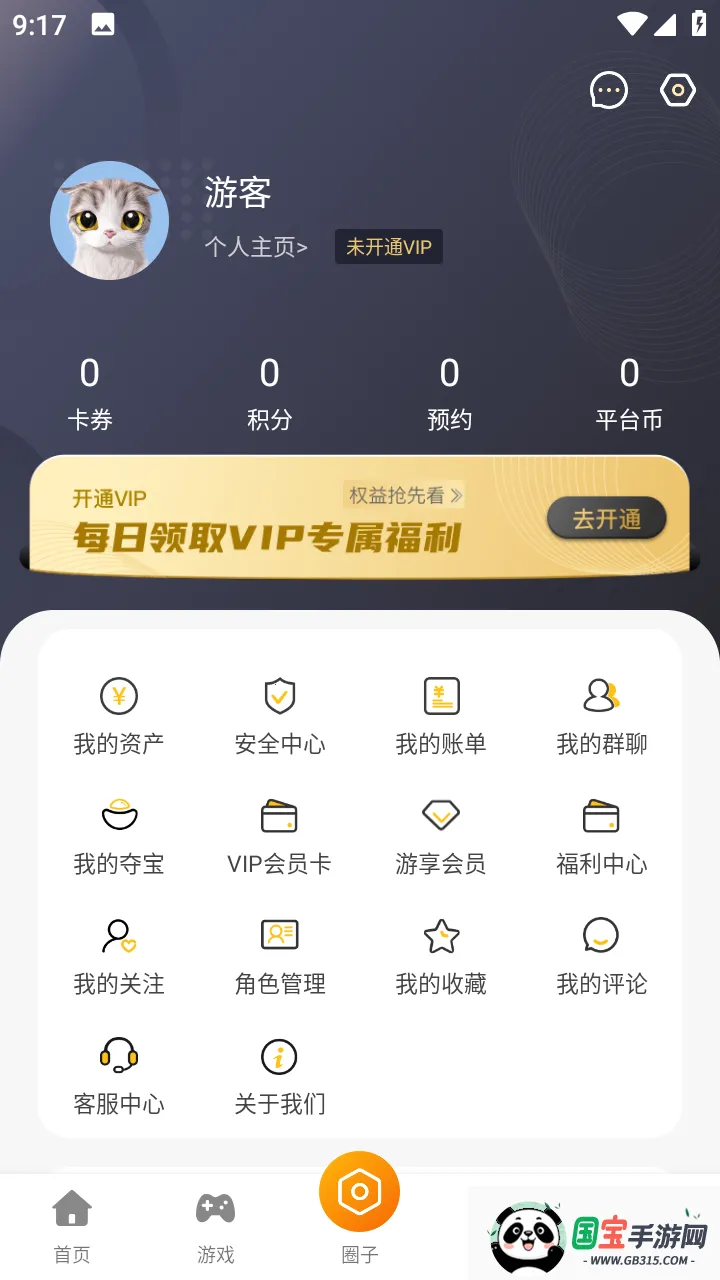
Task: Open 我的夺宝 (My Treasure Hunt)
Action: click(118, 834)
